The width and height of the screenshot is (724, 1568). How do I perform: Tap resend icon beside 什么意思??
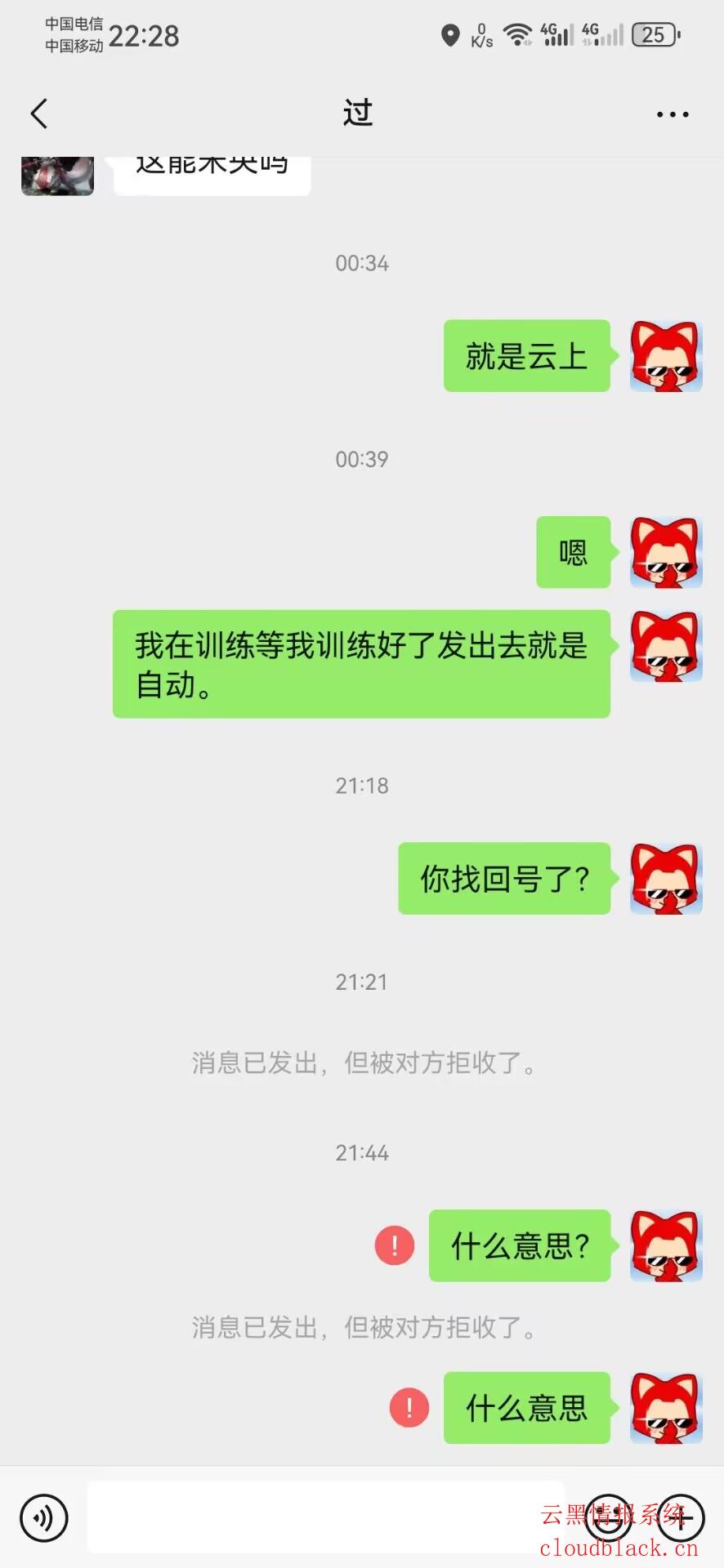click(395, 1245)
